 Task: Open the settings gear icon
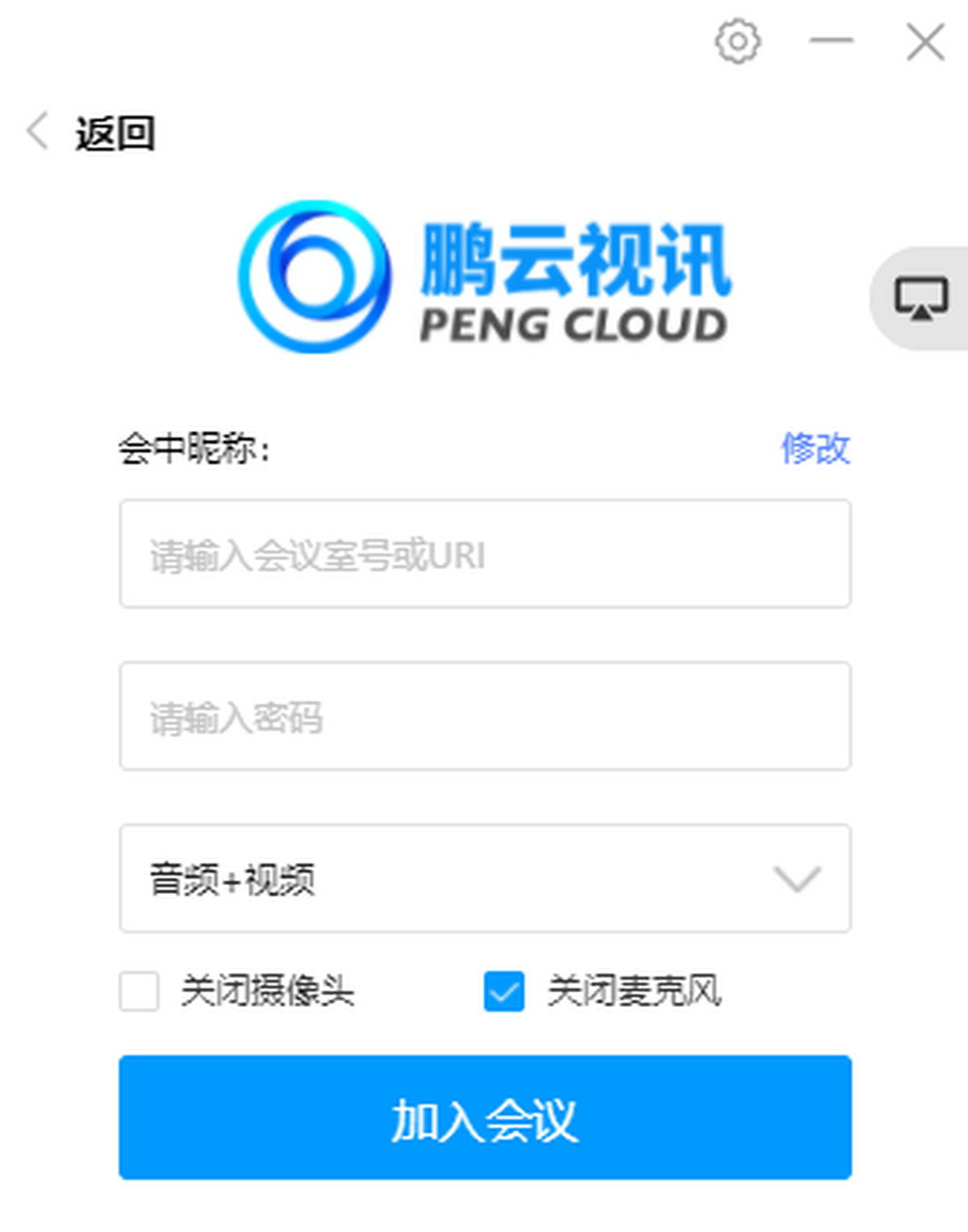click(x=737, y=41)
